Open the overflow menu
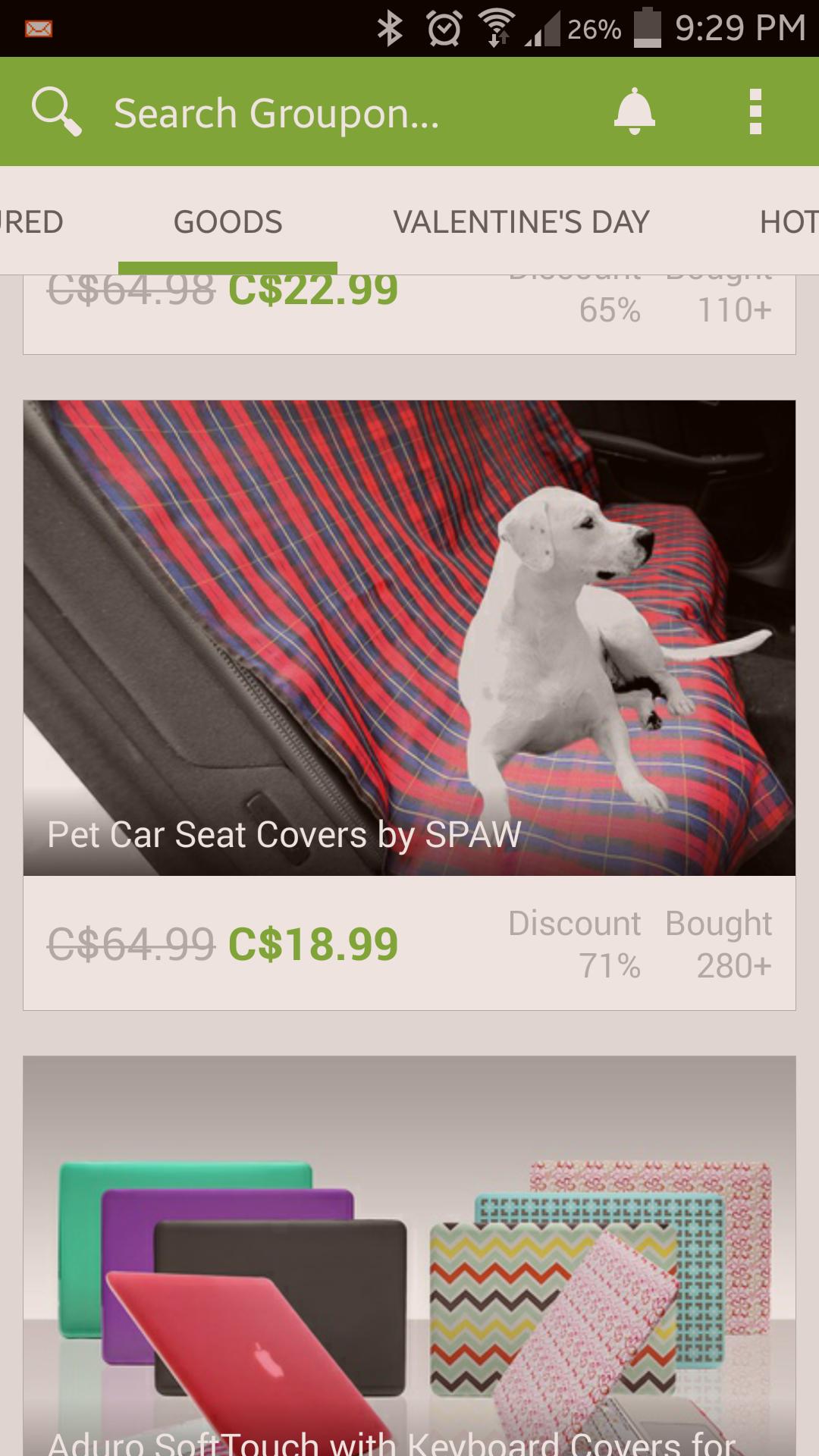 [x=755, y=111]
